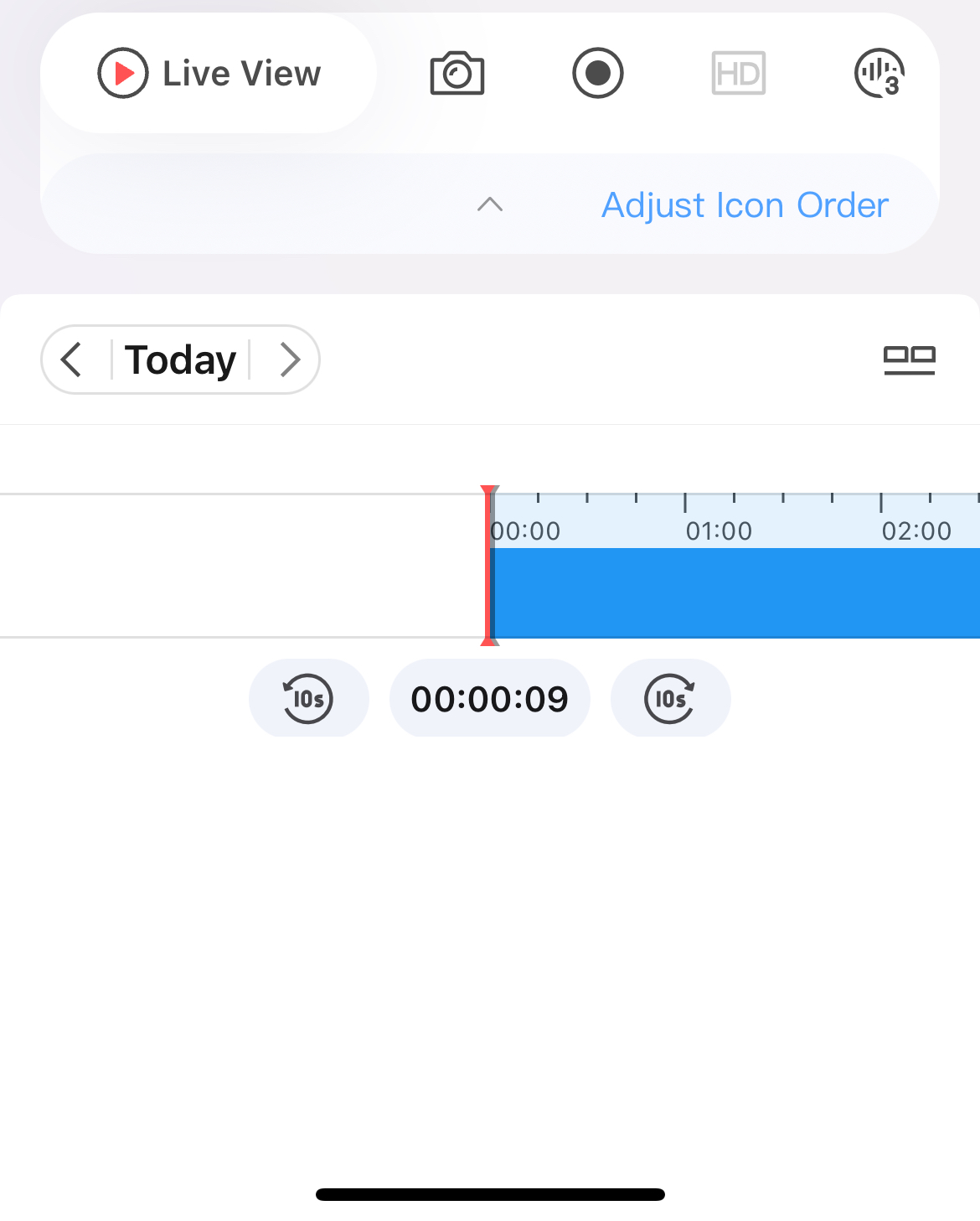Image resolution: width=980 pixels, height=1221 pixels.
Task: Collapse the toolbar with the up chevron
Action: [x=490, y=204]
